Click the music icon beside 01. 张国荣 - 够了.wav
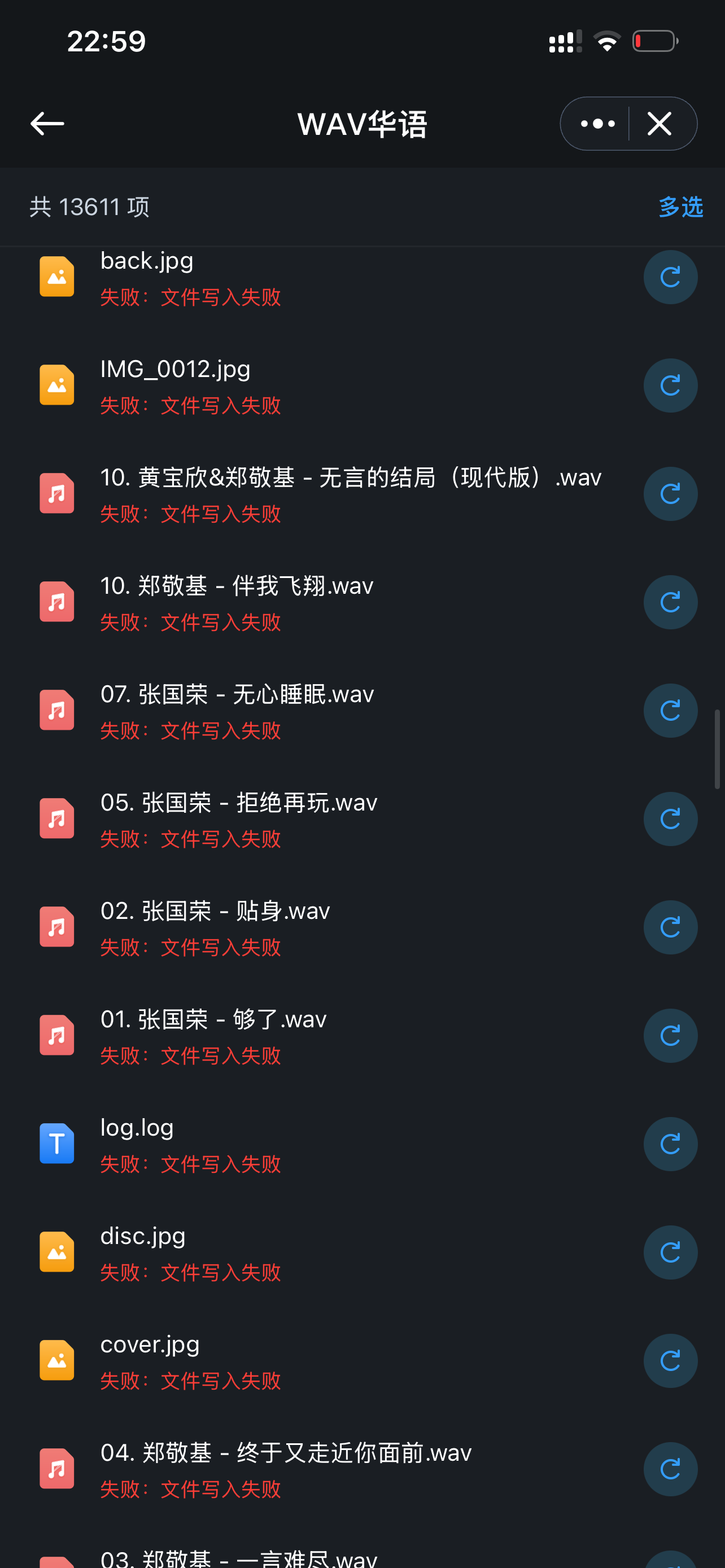This screenshot has height=1568, width=725. click(56, 1035)
